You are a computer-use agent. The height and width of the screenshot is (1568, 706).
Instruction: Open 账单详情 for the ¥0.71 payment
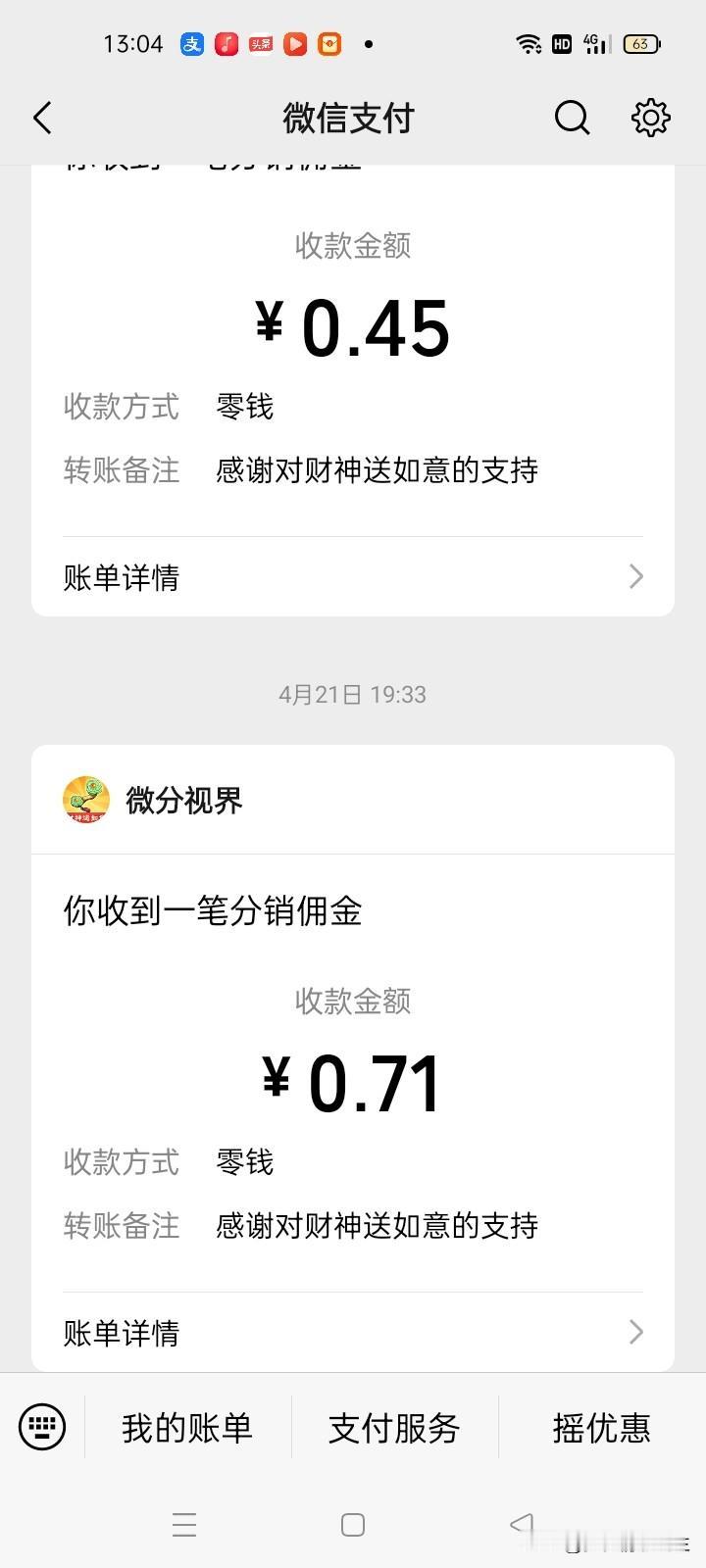tap(353, 1332)
